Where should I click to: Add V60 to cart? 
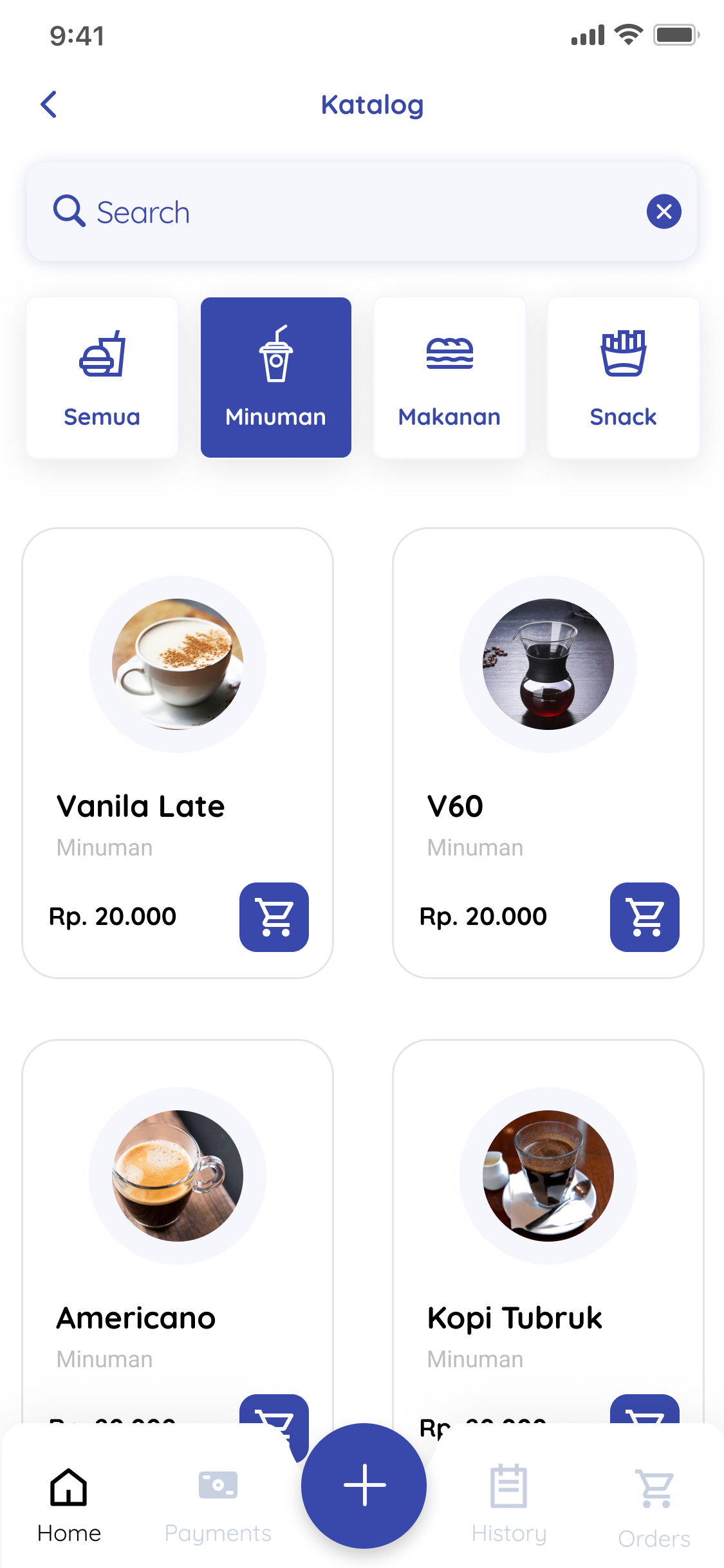point(645,917)
